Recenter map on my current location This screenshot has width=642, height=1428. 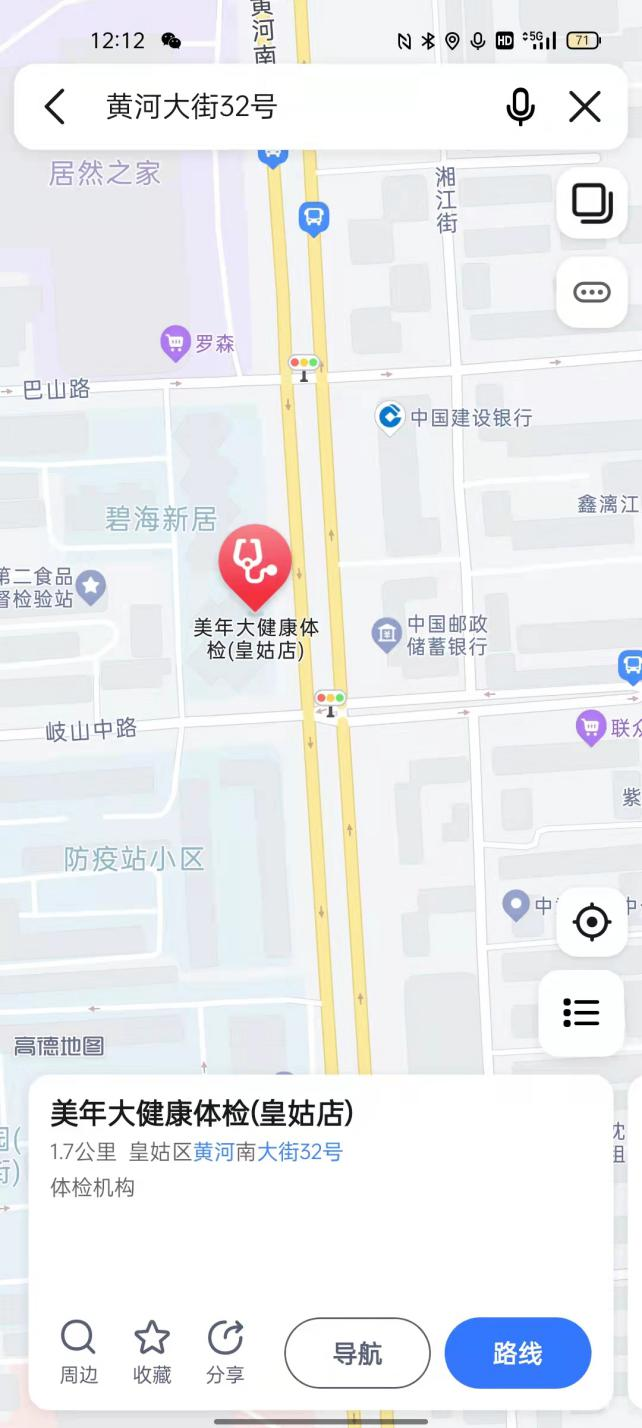tap(592, 922)
